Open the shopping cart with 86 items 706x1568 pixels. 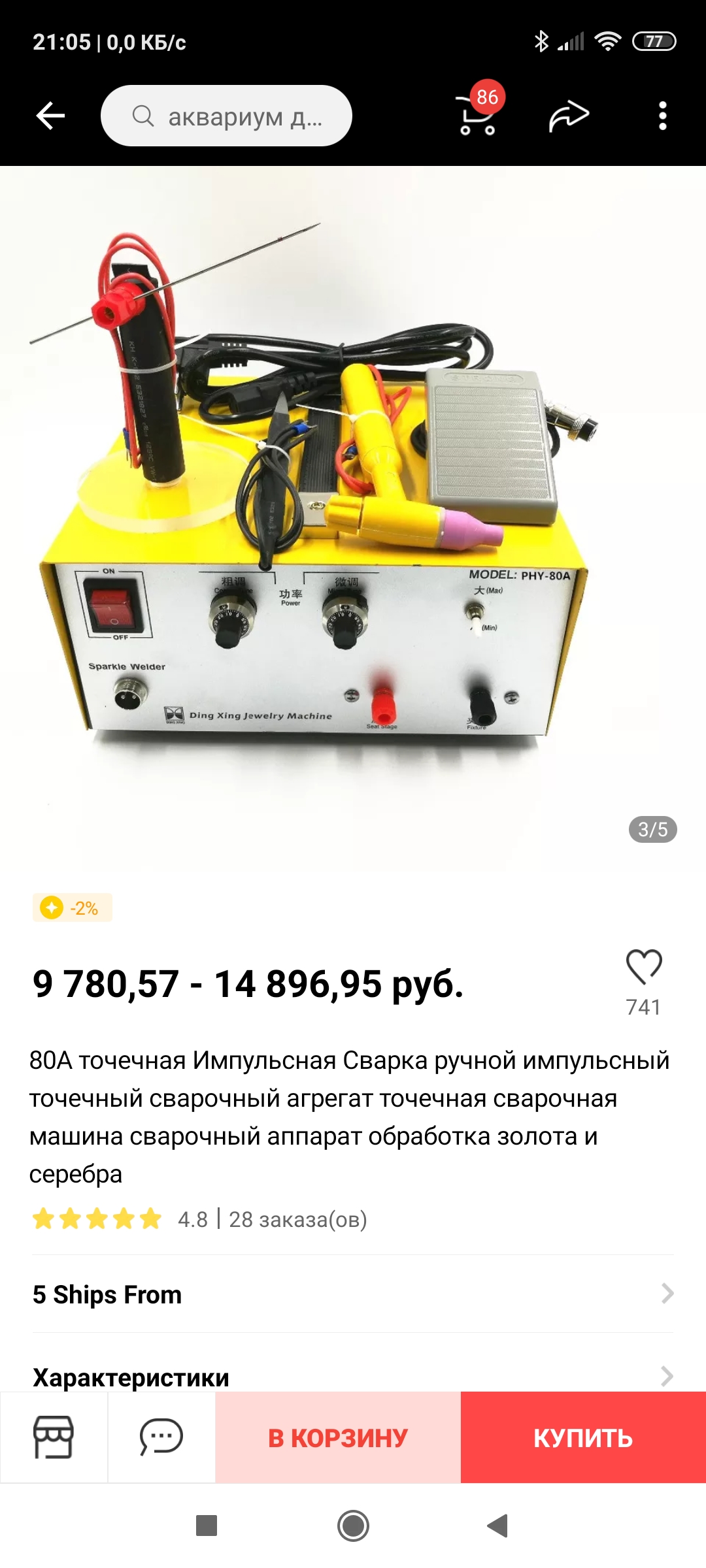tap(478, 115)
